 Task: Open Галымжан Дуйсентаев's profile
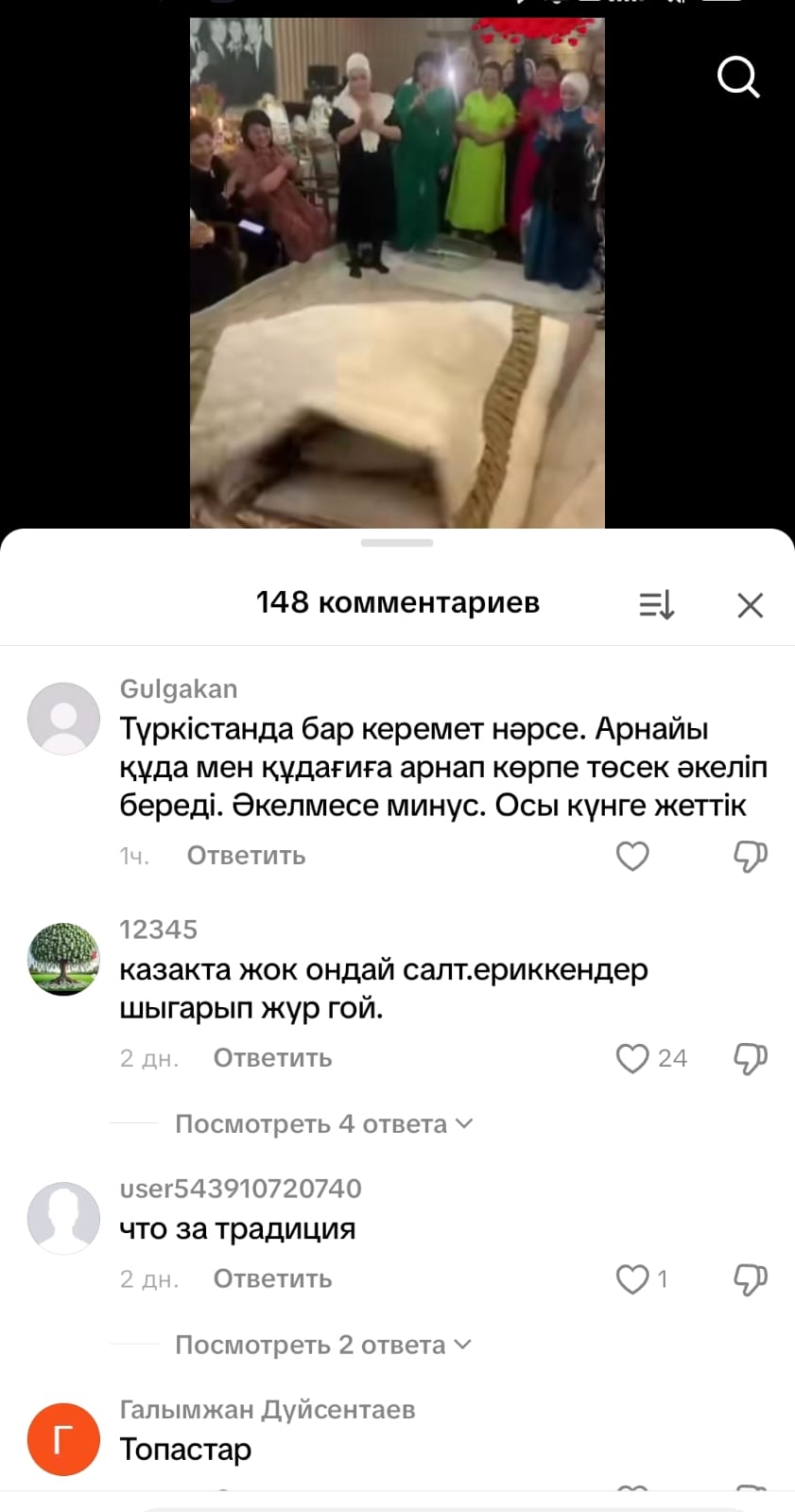(x=63, y=1439)
